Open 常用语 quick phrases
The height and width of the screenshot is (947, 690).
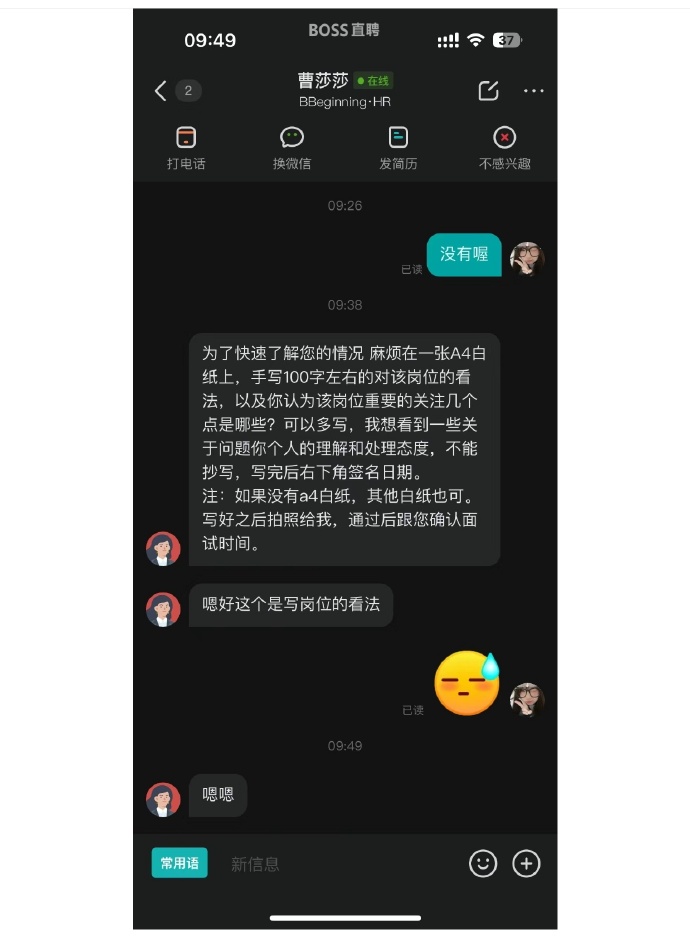point(180,863)
